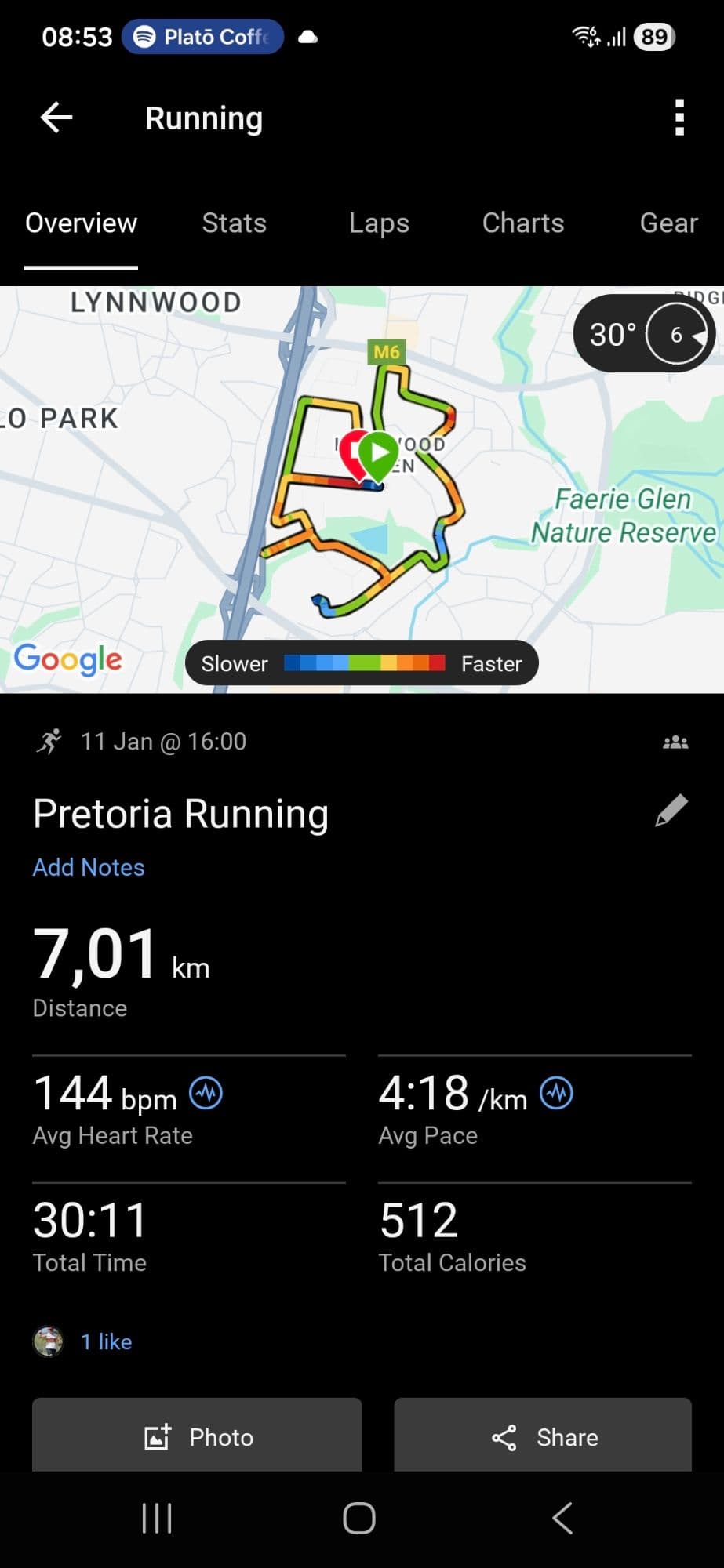Select the Overview tab

coord(82,223)
